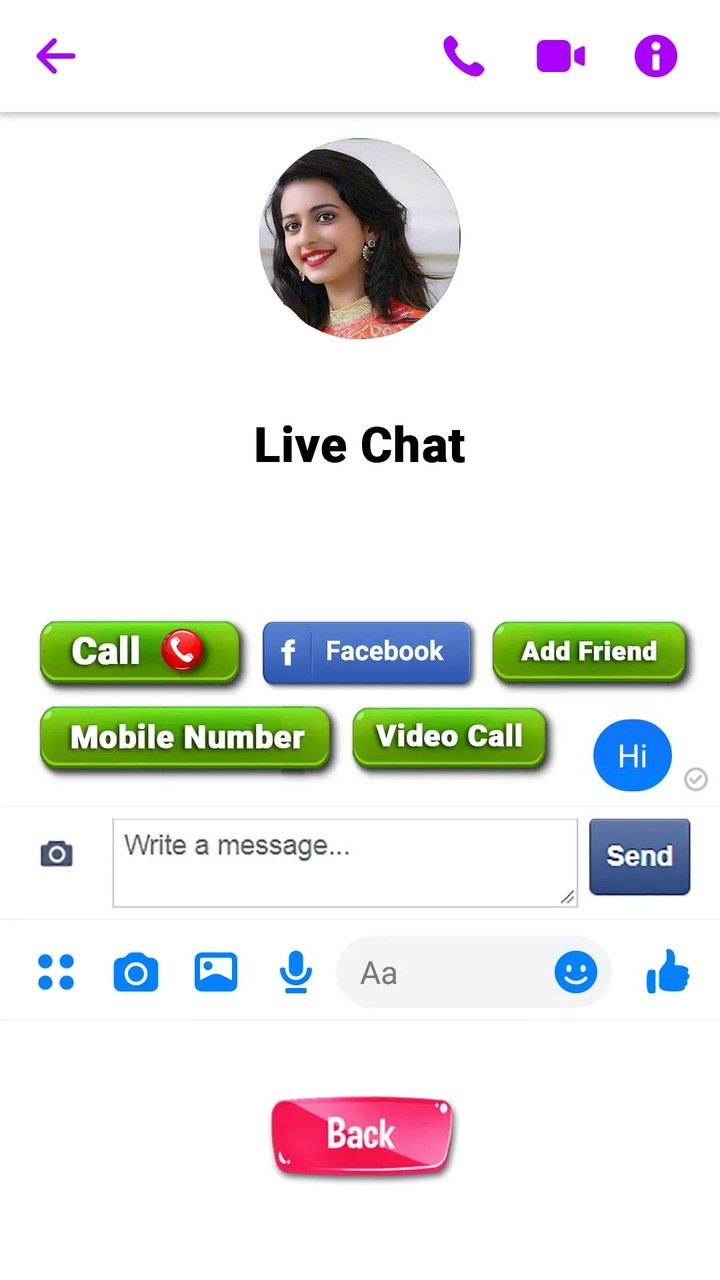The width and height of the screenshot is (720, 1280).
Task: Start a voice call using the phone icon
Action: pyautogui.click(x=464, y=56)
